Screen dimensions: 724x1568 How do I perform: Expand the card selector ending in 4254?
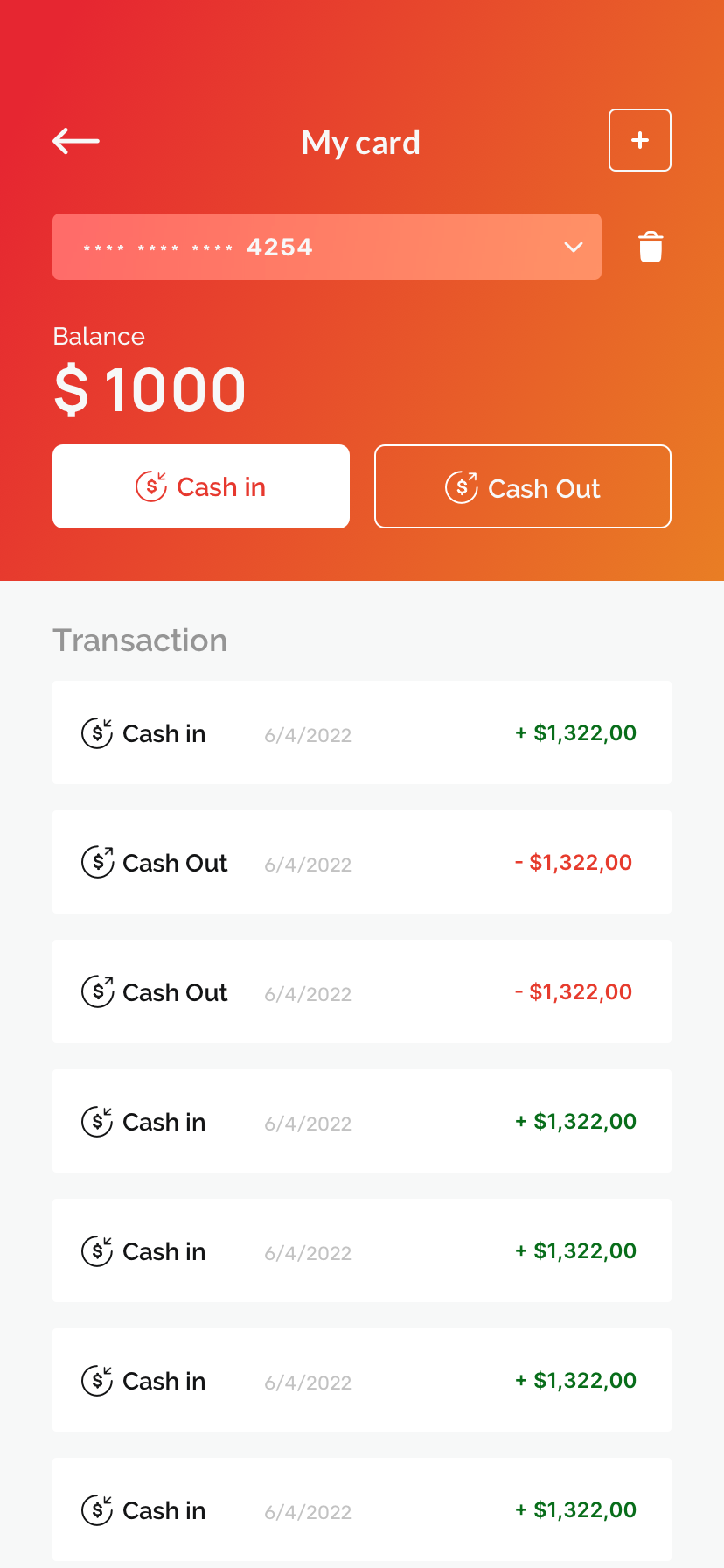click(x=327, y=247)
